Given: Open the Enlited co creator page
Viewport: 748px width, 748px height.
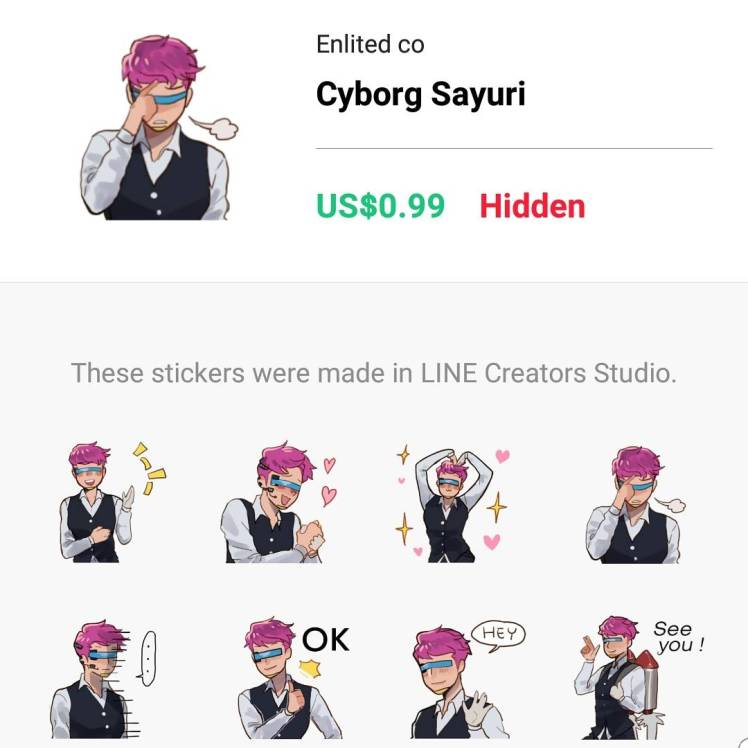Looking at the screenshot, I should point(370,45).
